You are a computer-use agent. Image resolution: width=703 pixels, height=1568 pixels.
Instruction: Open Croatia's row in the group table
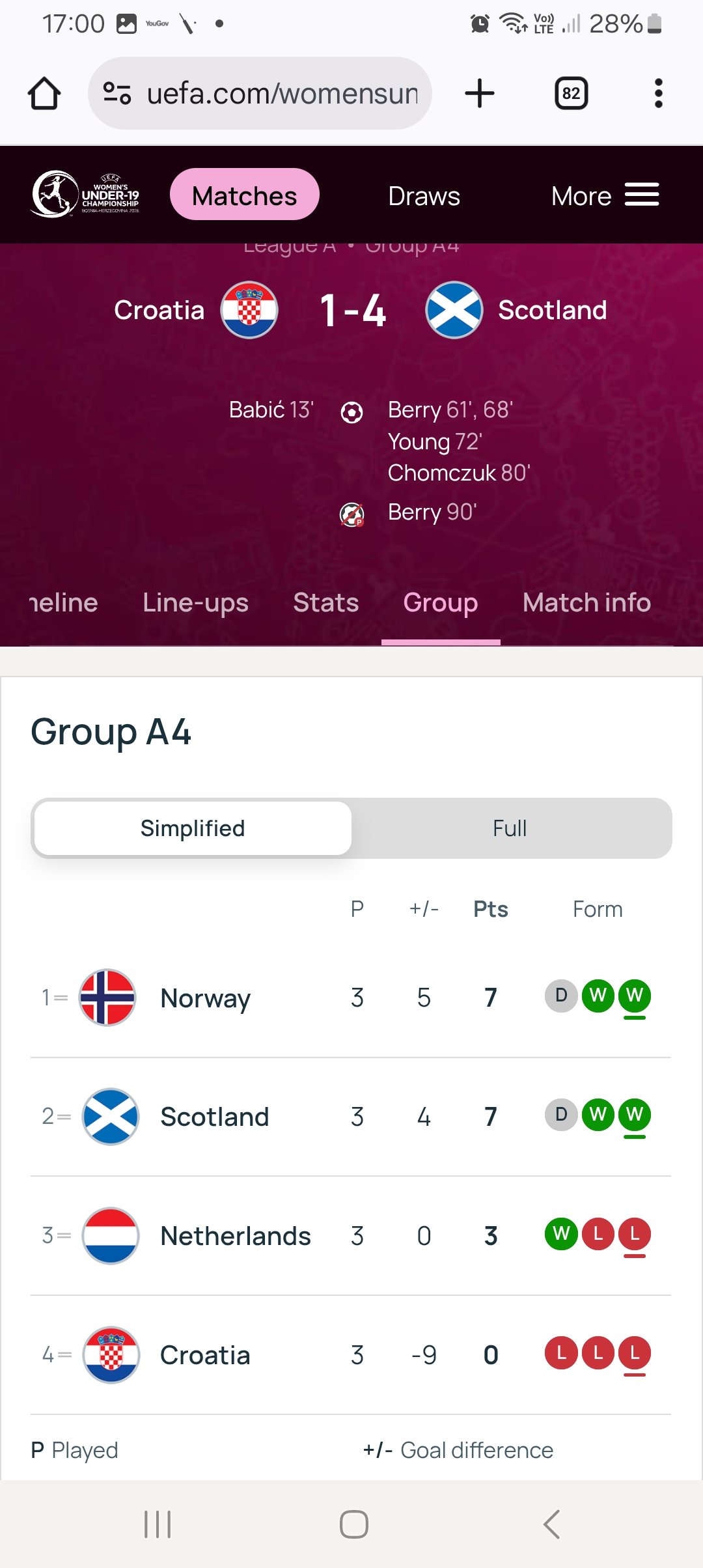pyautogui.click(x=205, y=1356)
